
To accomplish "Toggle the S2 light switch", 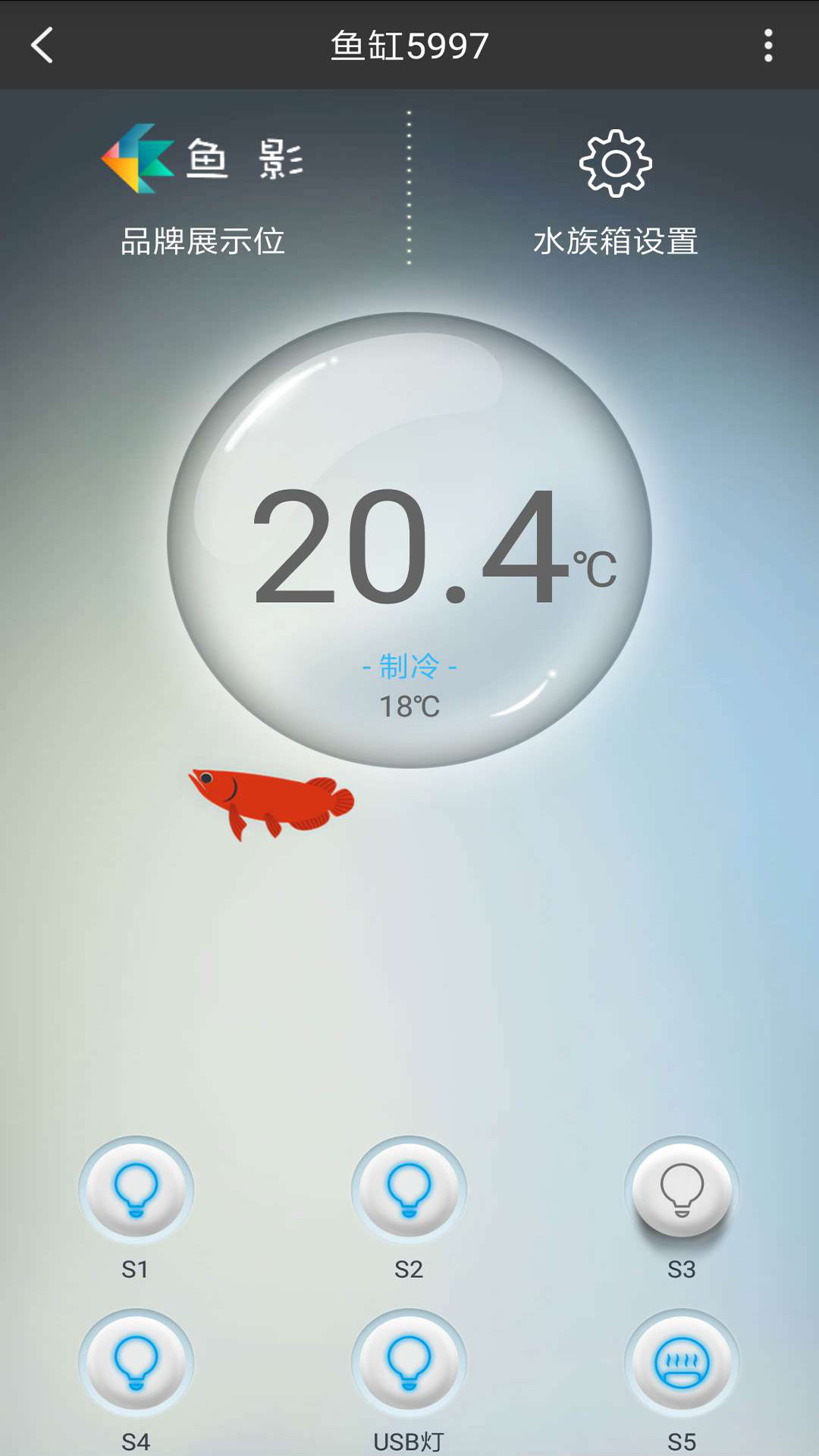I will point(409,1190).
